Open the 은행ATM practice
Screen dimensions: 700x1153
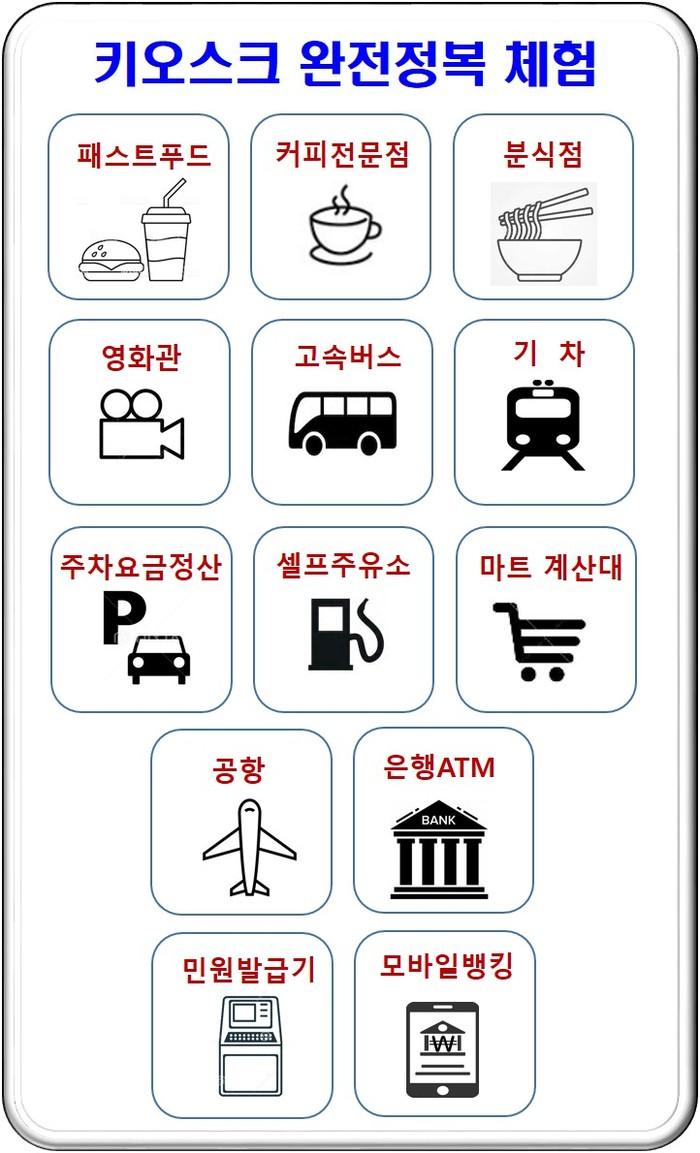tap(443, 820)
